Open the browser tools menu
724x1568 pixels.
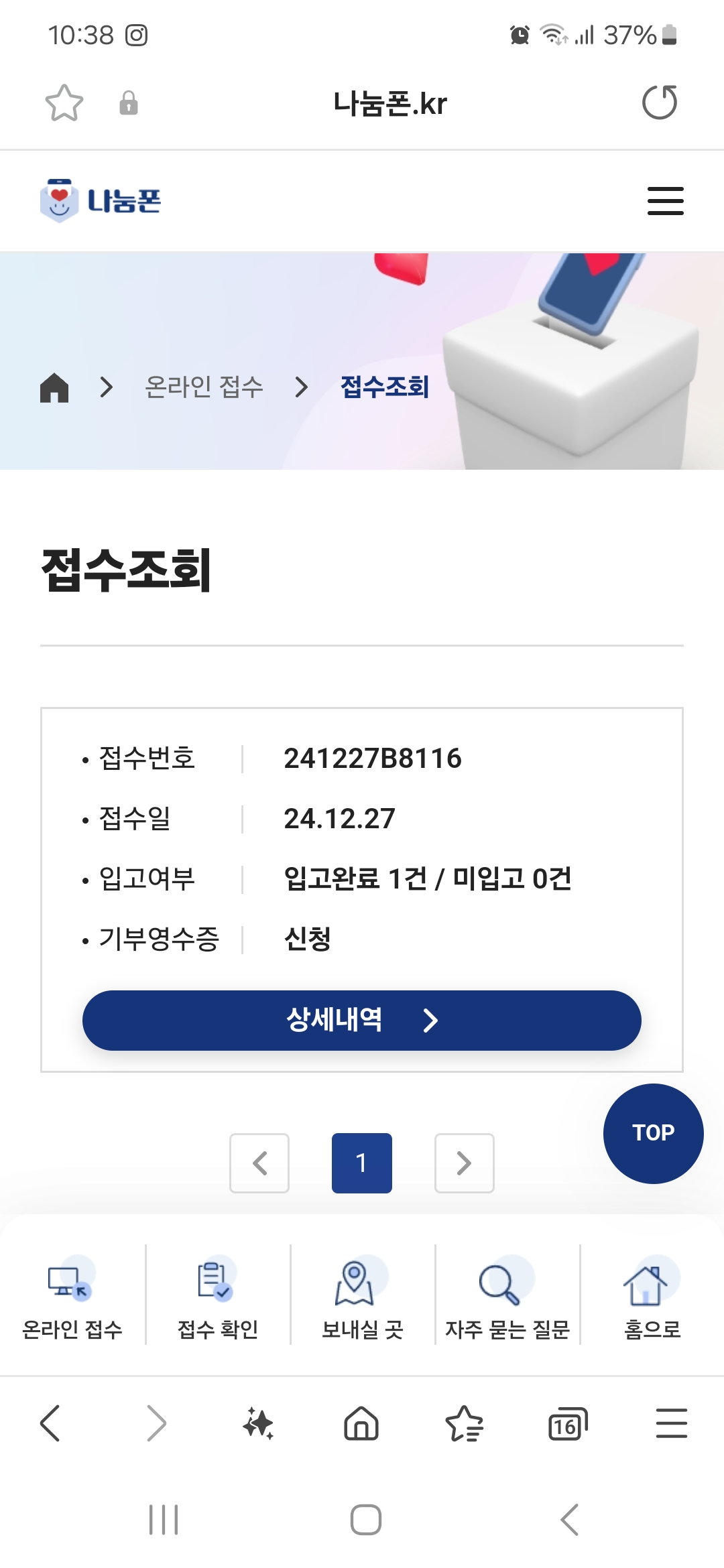(671, 1423)
